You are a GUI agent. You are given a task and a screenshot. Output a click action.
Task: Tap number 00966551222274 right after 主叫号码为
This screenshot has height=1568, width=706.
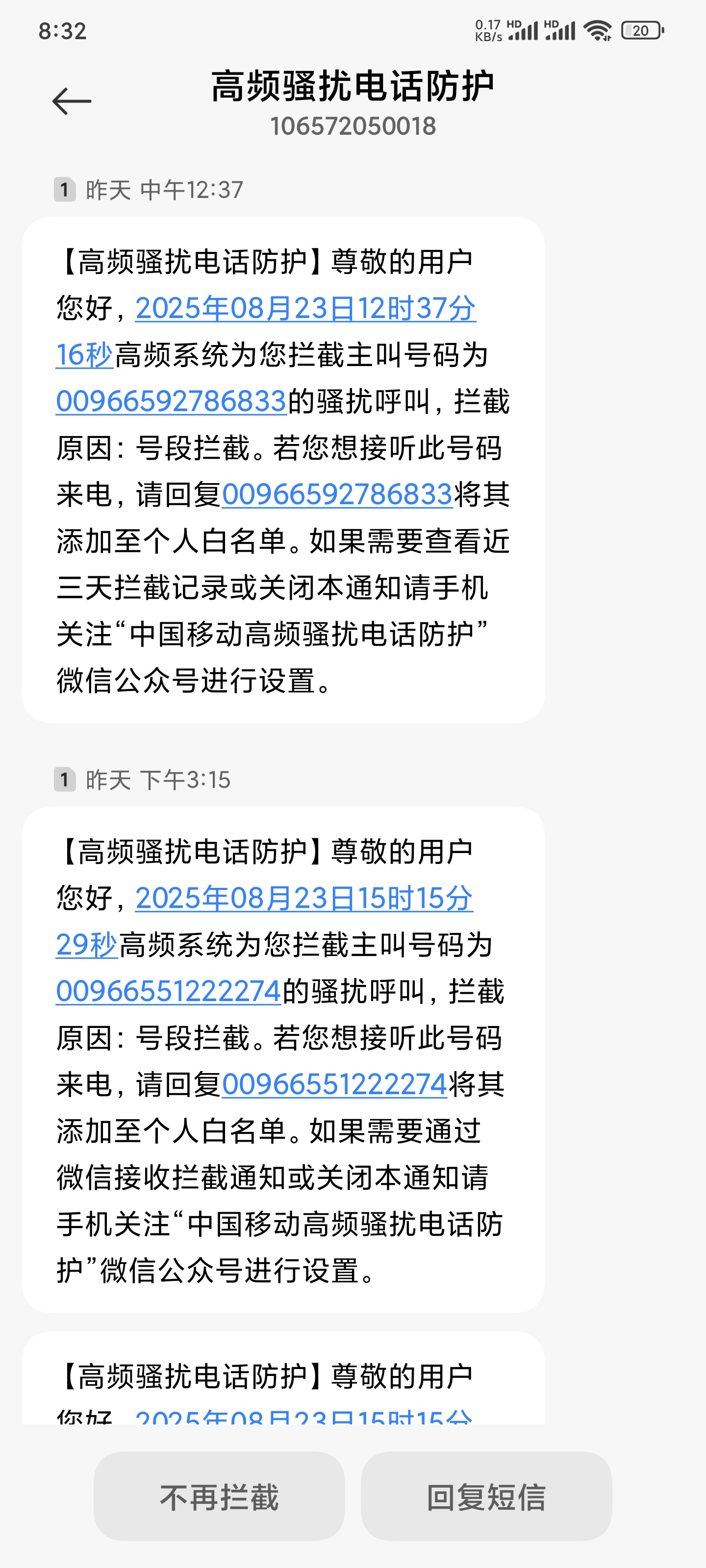pyautogui.click(x=168, y=992)
